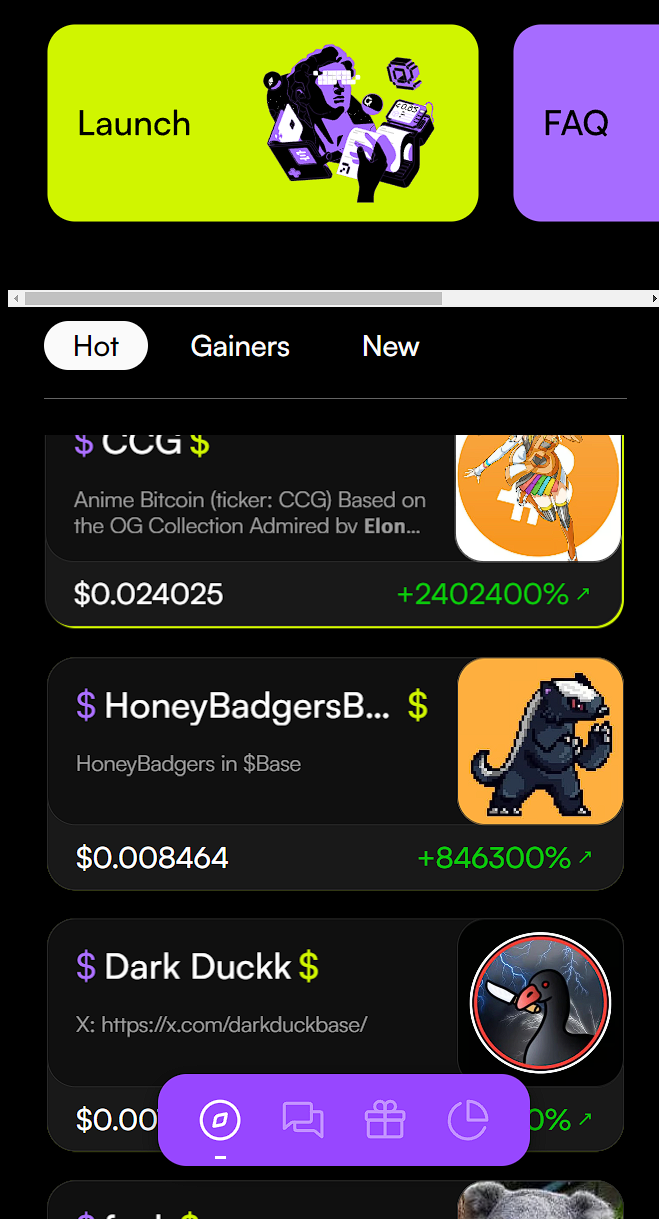
Task: Switch to the Gainers tab
Action: pos(240,346)
